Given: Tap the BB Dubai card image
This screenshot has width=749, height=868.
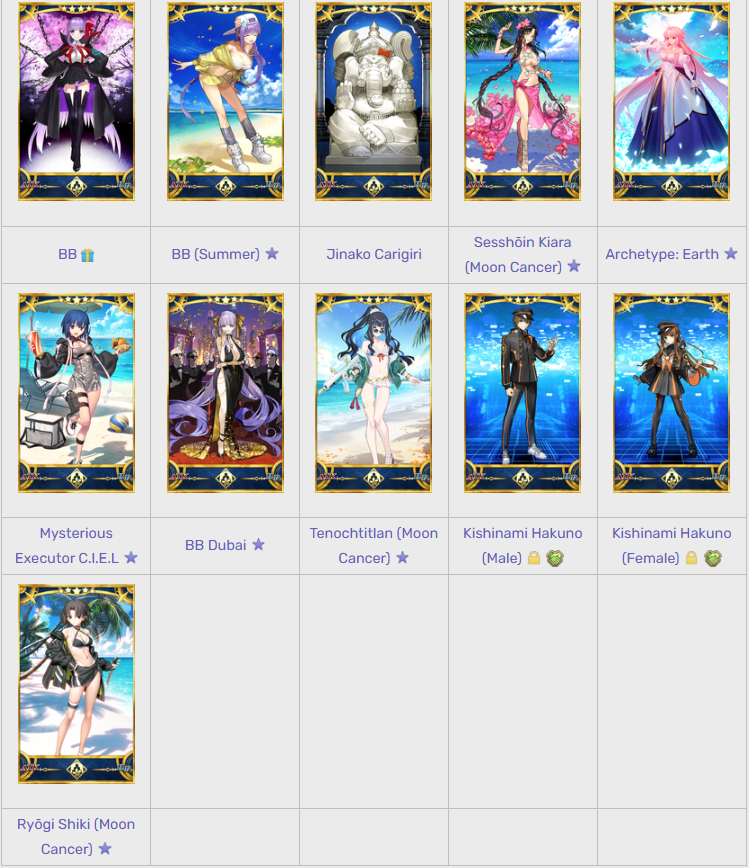Looking at the screenshot, I should [225, 392].
